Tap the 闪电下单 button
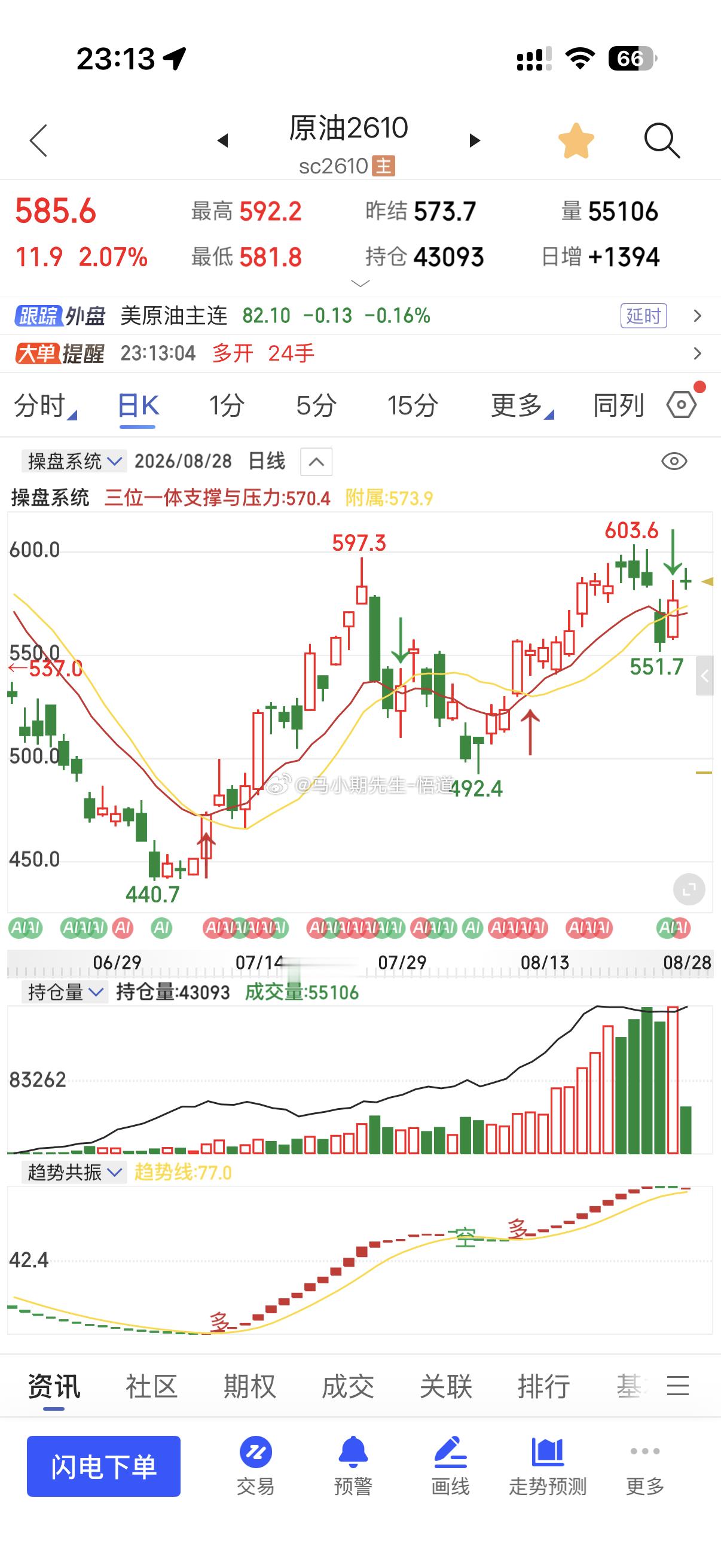The image size is (721, 1568). 103,1466
